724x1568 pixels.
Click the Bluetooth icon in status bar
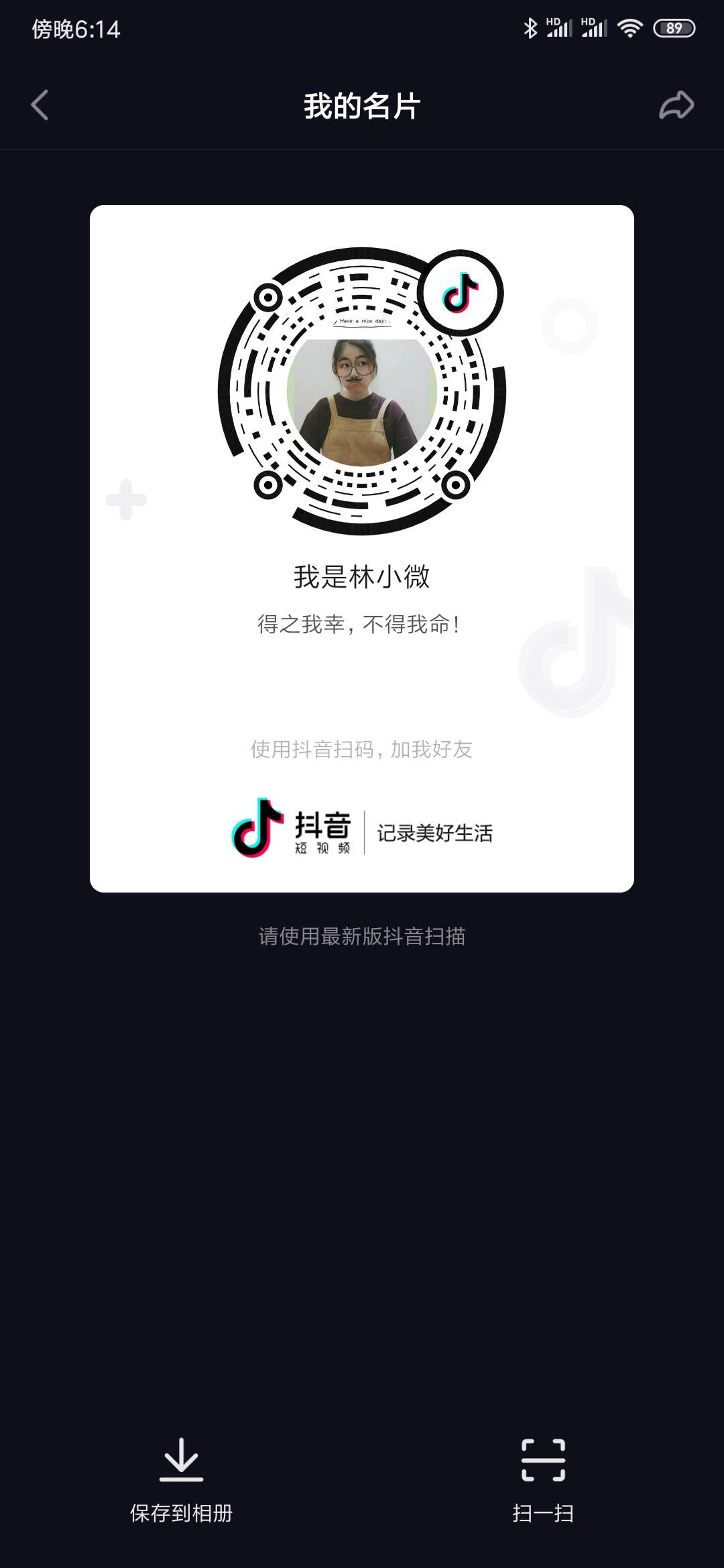pyautogui.click(x=530, y=27)
